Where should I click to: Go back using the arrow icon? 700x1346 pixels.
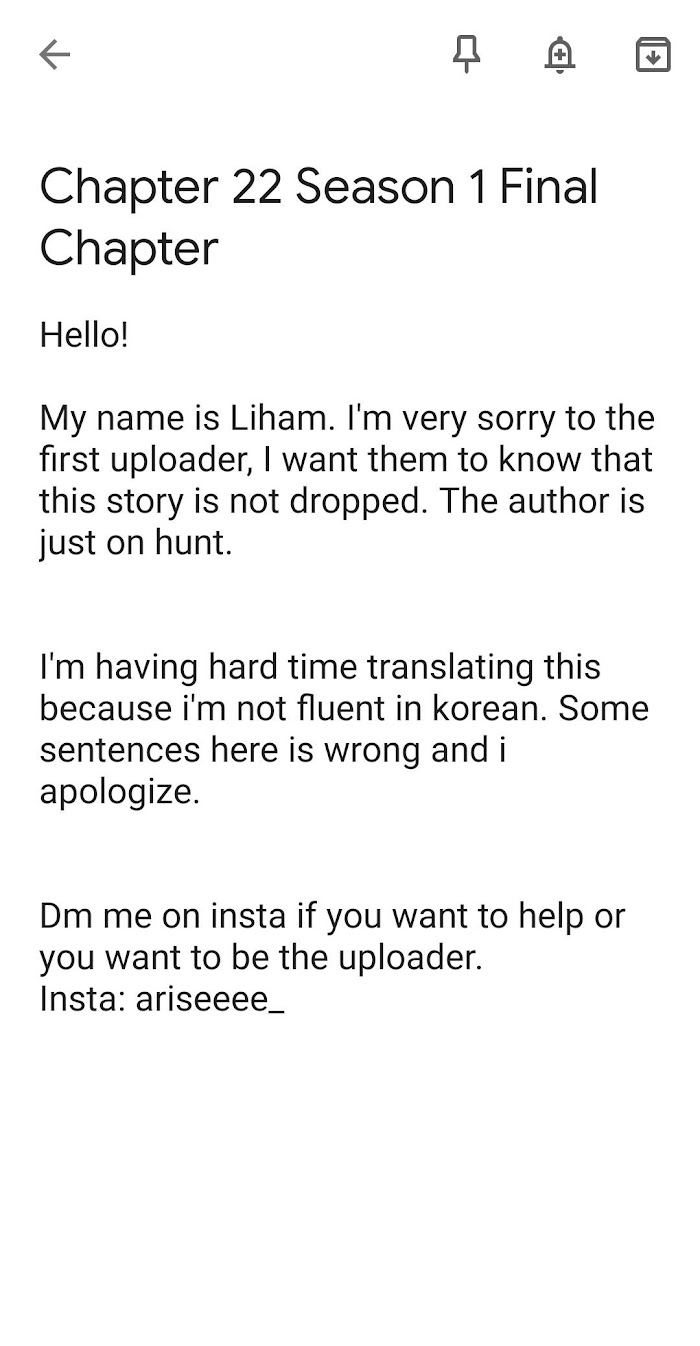[x=54, y=54]
